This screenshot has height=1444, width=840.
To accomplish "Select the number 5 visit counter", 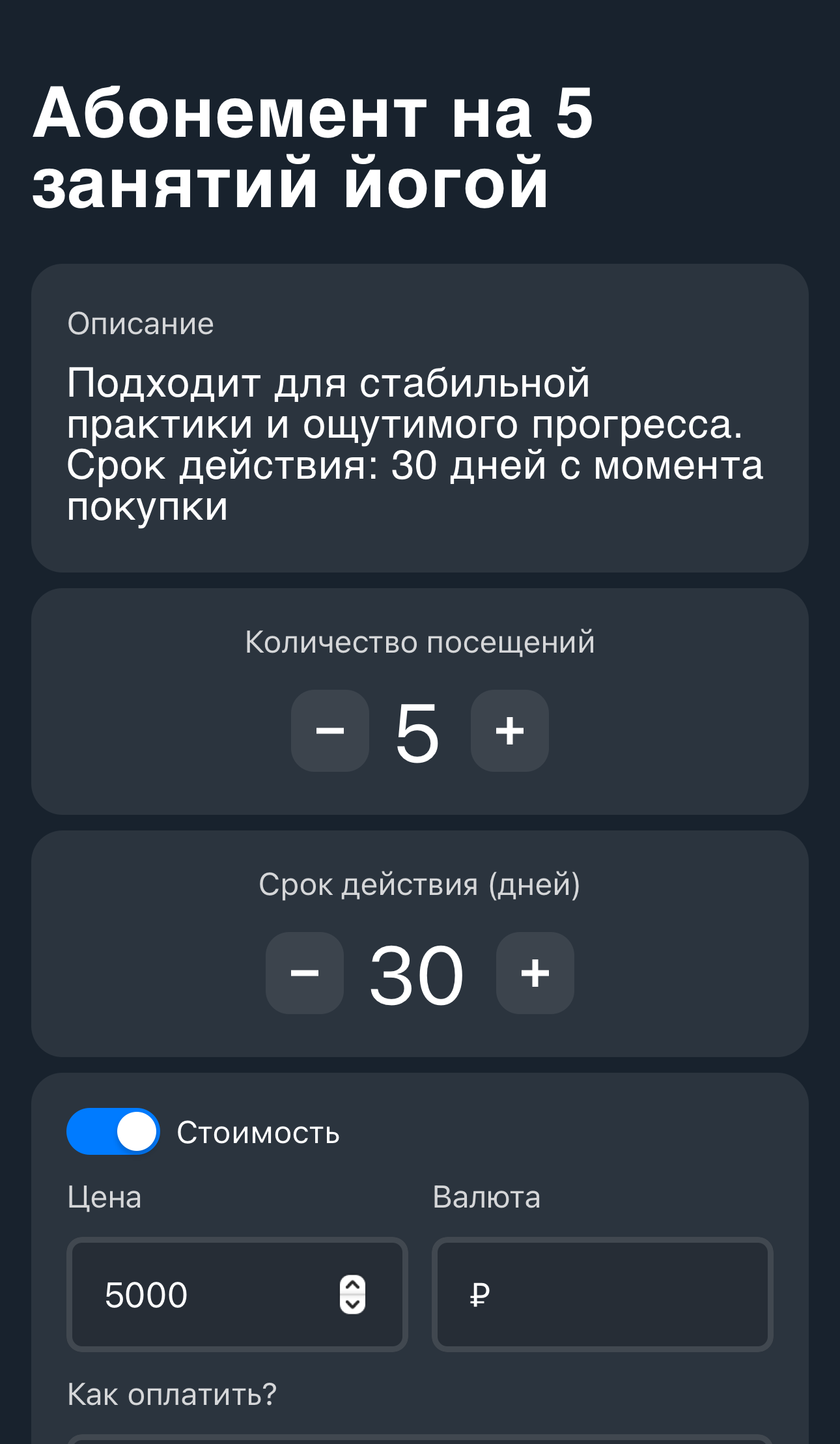I will tap(419, 731).
